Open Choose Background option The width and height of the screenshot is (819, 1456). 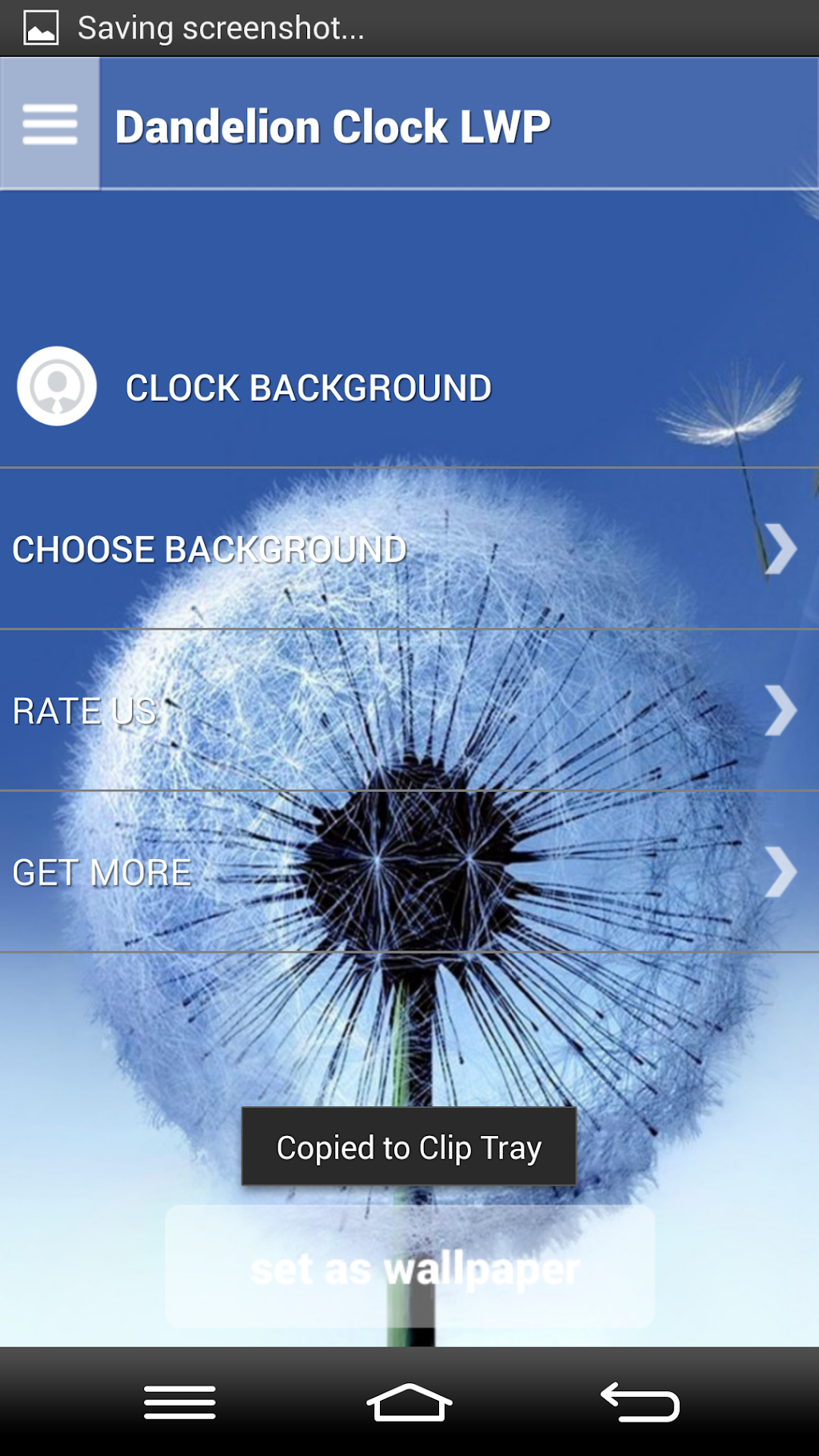click(408, 550)
